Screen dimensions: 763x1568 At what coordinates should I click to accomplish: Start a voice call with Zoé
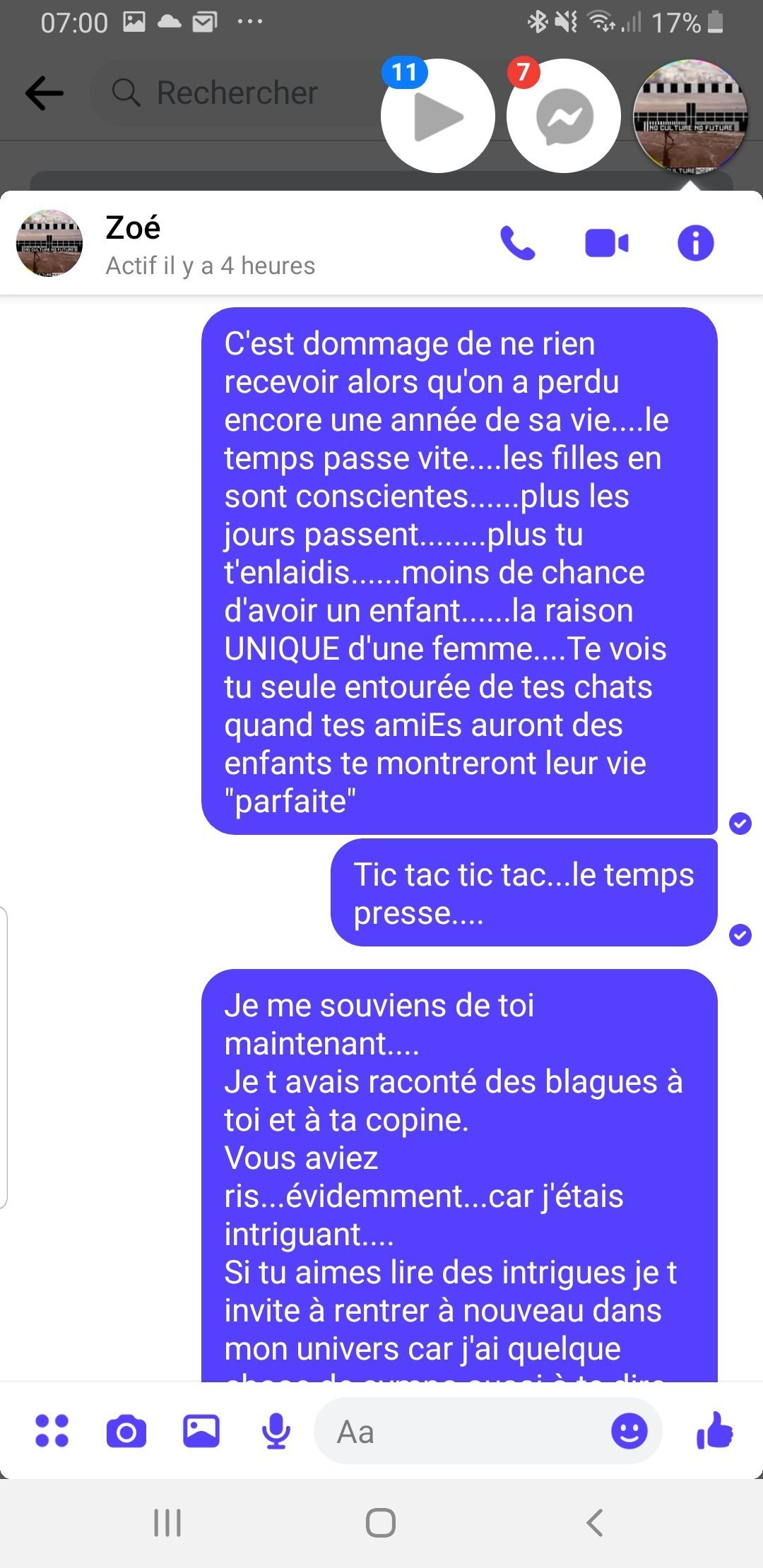coord(517,244)
